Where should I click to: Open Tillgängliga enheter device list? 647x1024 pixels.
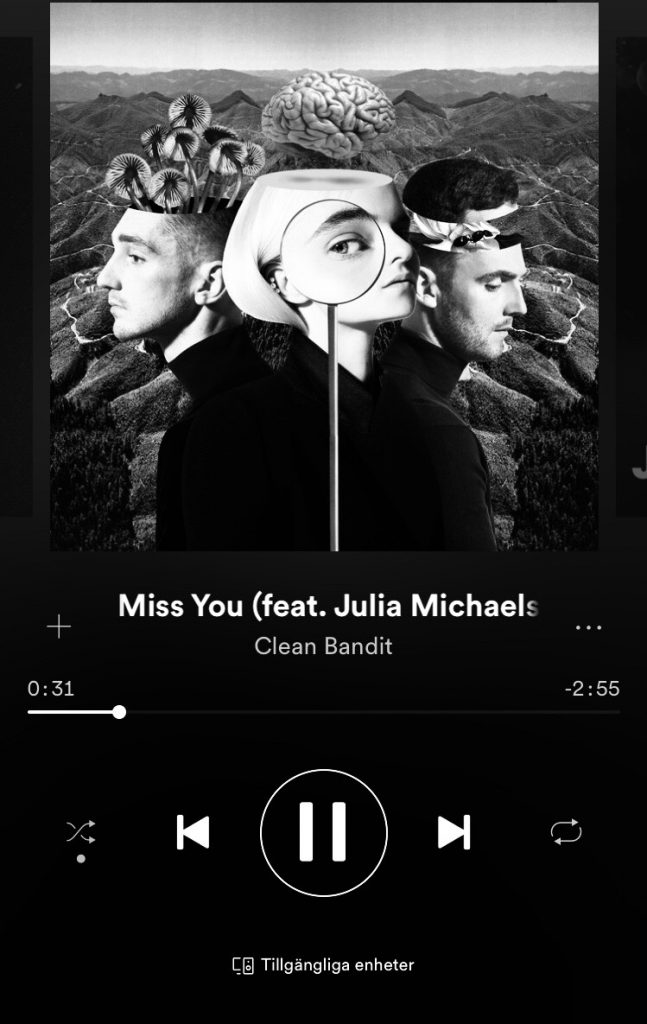click(x=323, y=965)
